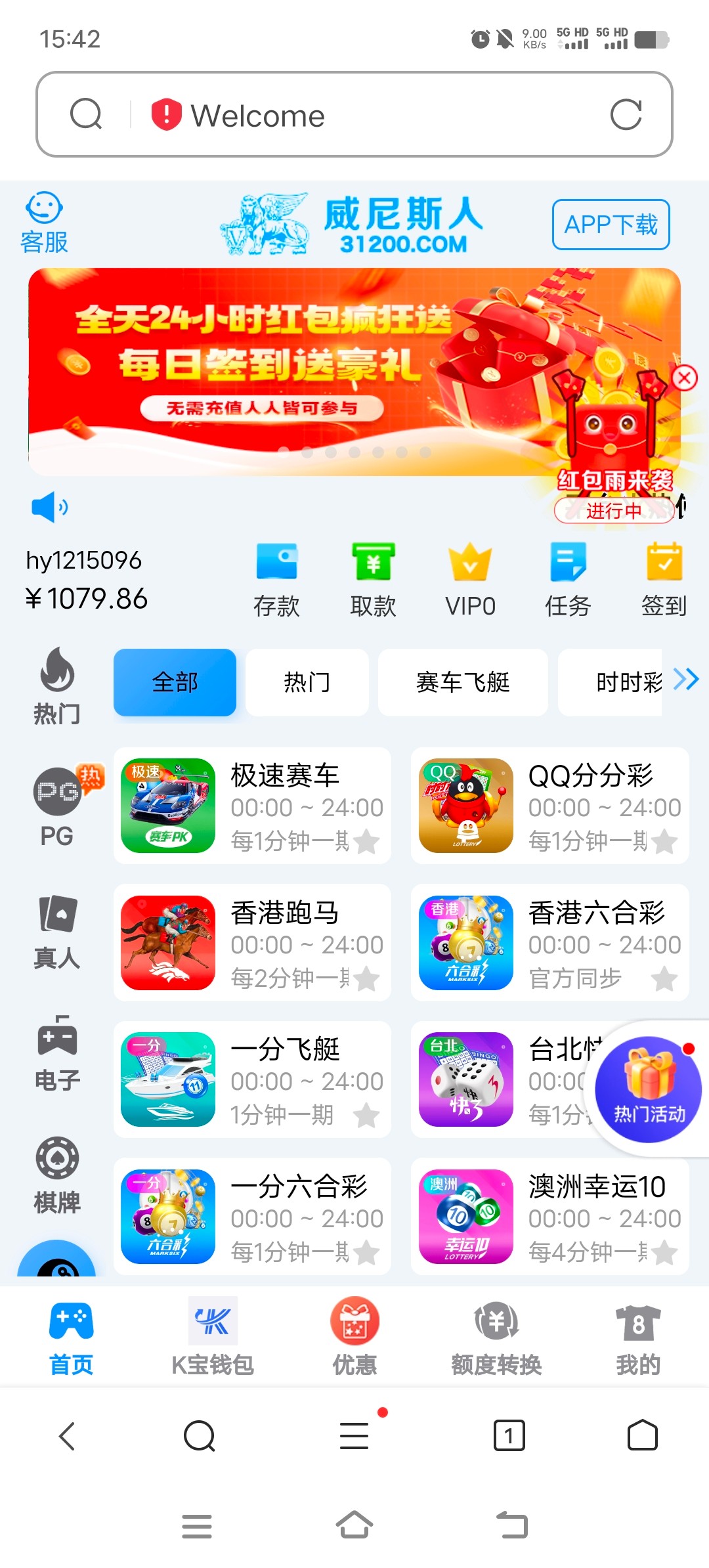Screen dimensions: 709x1568
Task: Dismiss the red envelope promo with X
Action: [x=685, y=377]
